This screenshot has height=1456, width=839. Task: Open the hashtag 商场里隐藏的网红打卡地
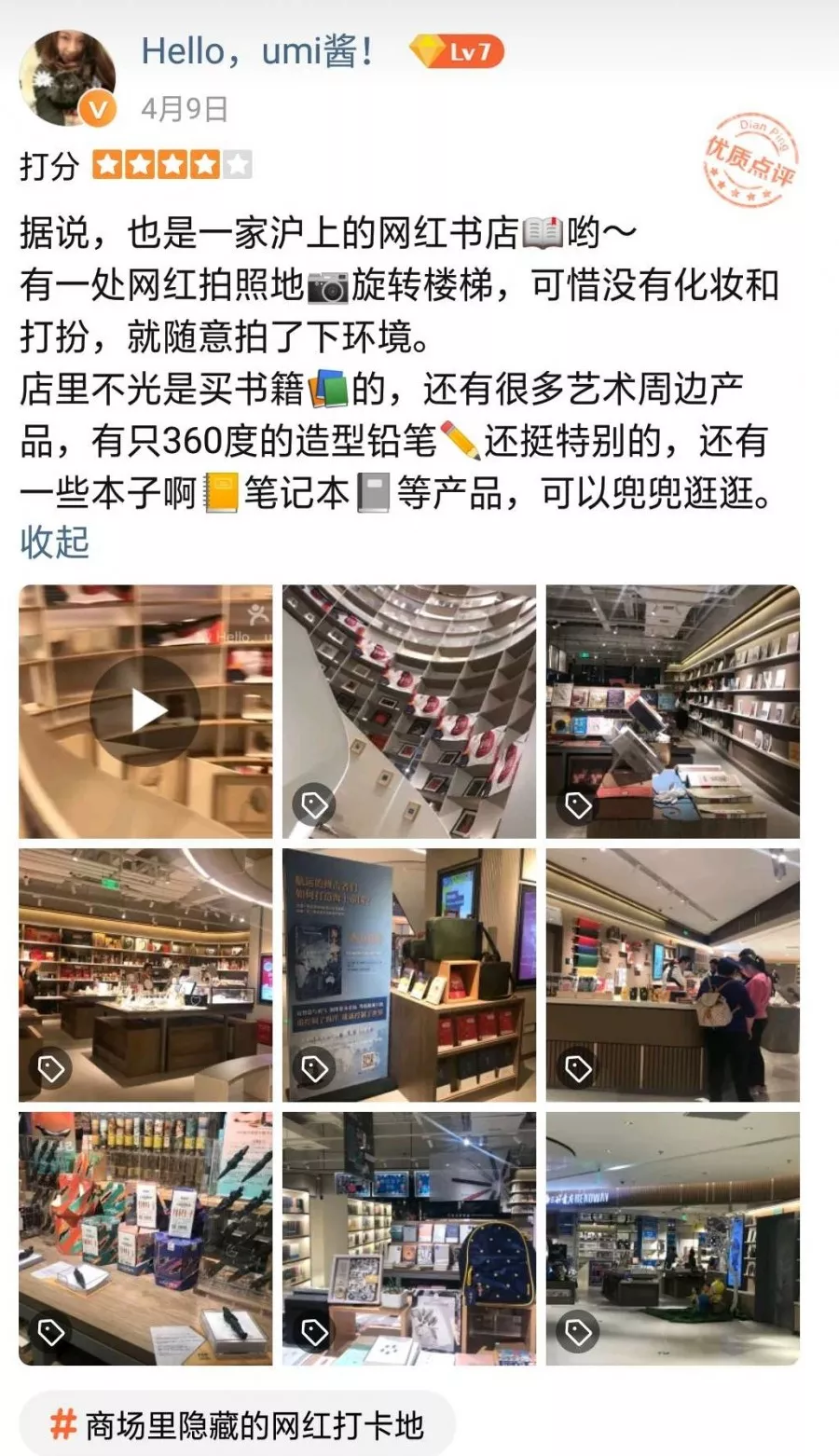click(237, 1425)
